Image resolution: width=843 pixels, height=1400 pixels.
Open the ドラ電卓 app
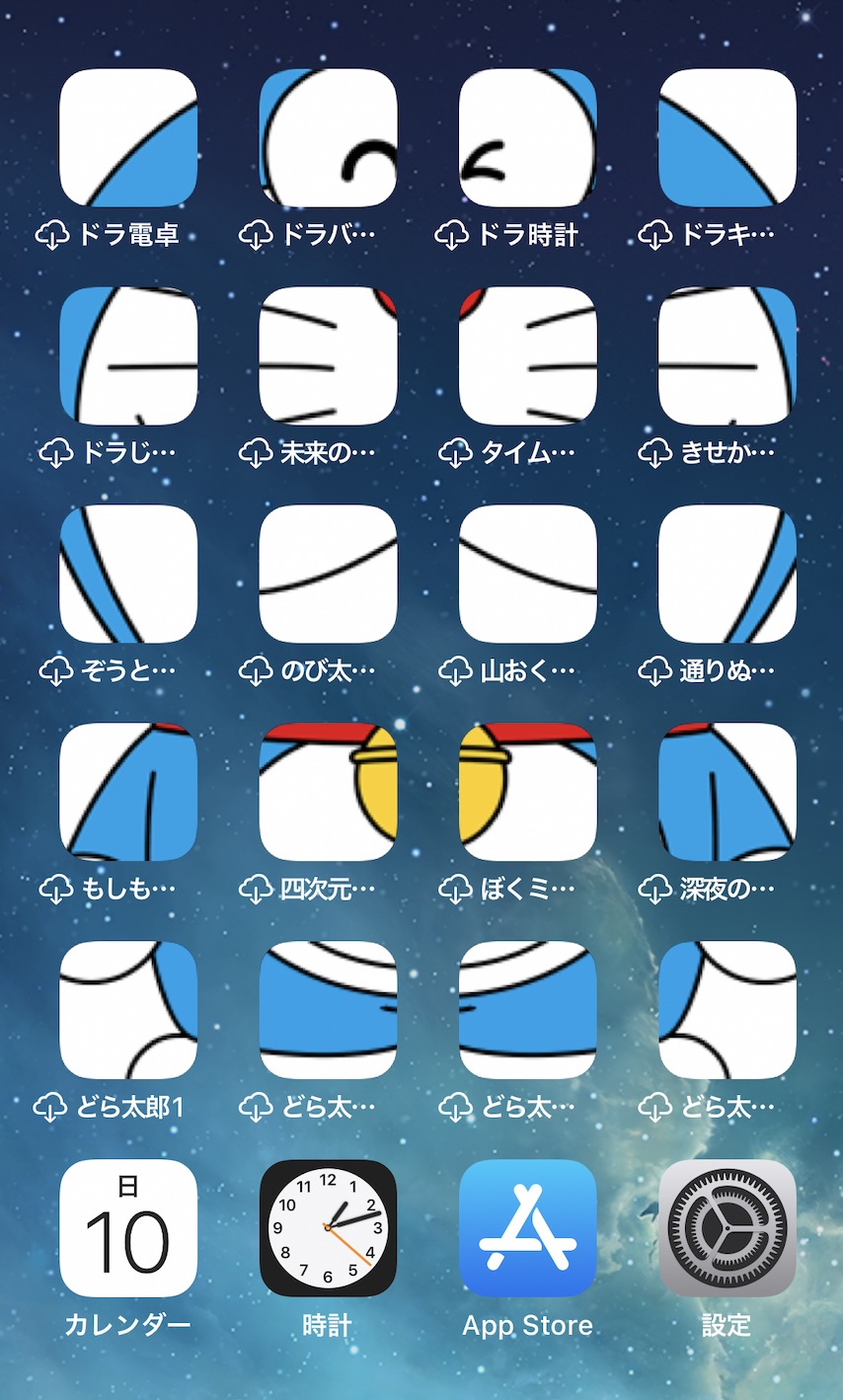pos(128,138)
